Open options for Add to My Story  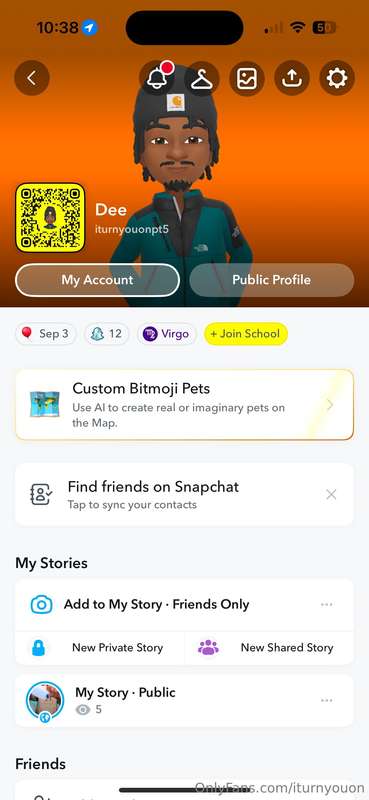tap(327, 605)
